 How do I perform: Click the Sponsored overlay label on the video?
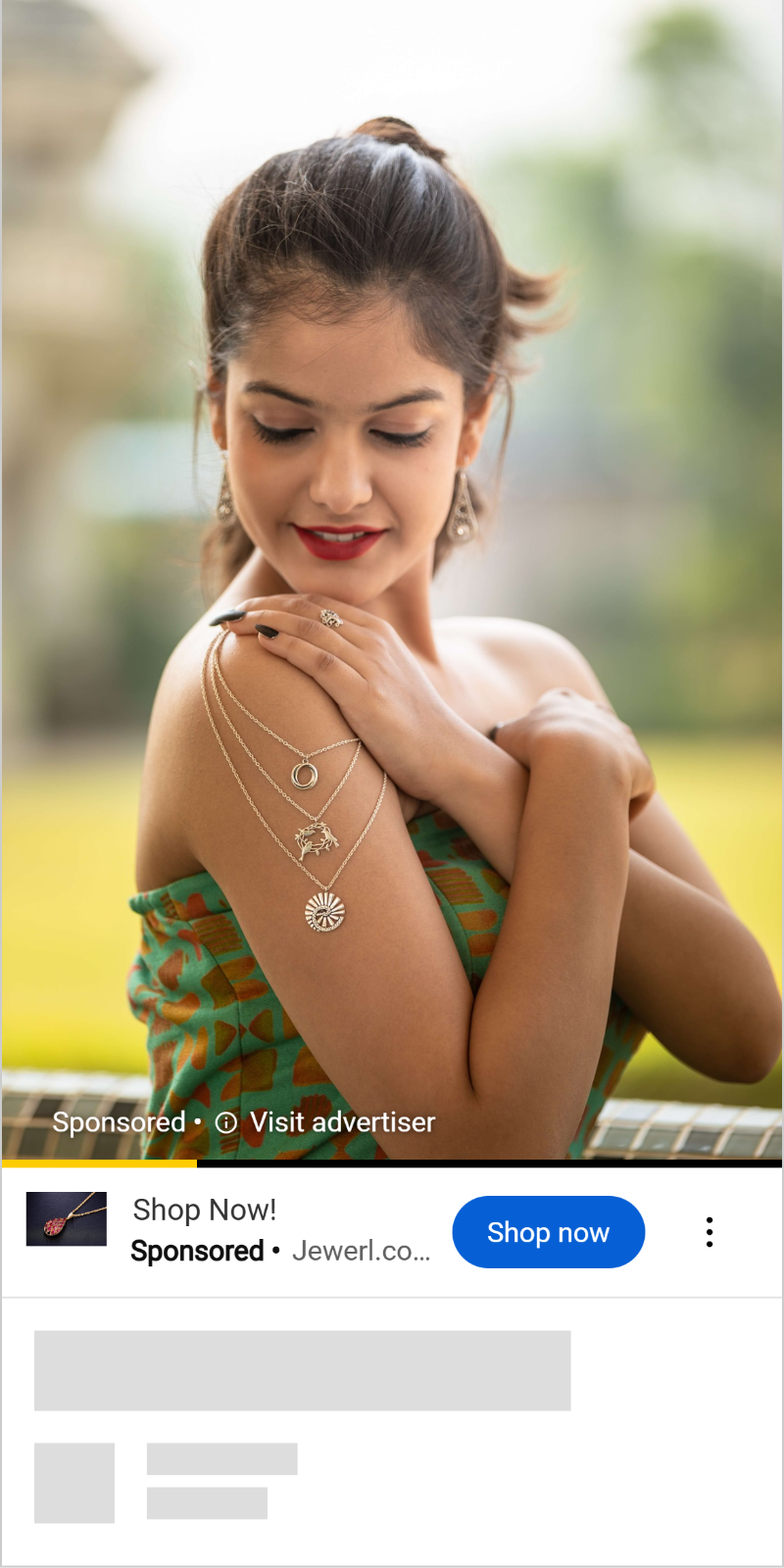tap(119, 1122)
